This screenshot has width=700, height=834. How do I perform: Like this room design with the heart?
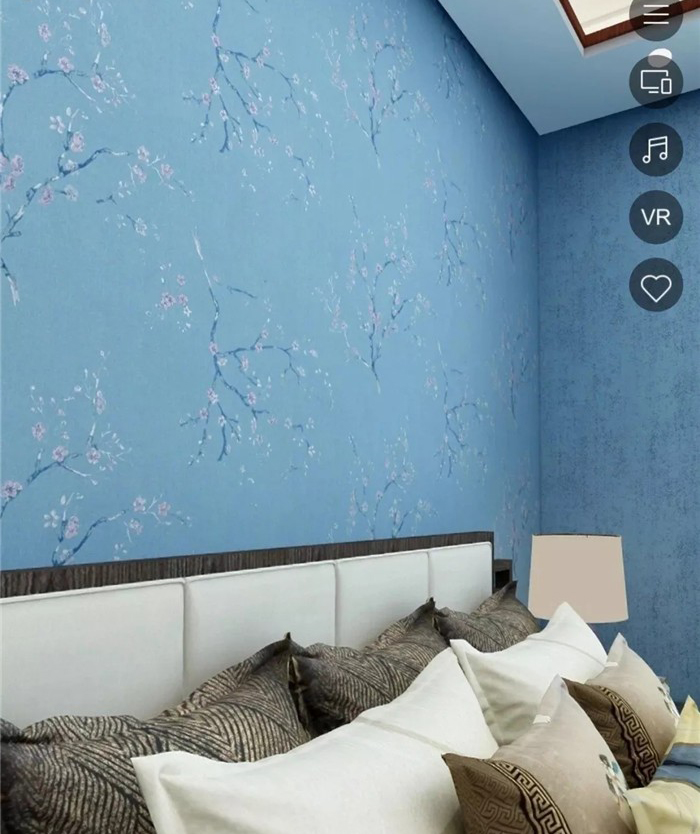(656, 287)
